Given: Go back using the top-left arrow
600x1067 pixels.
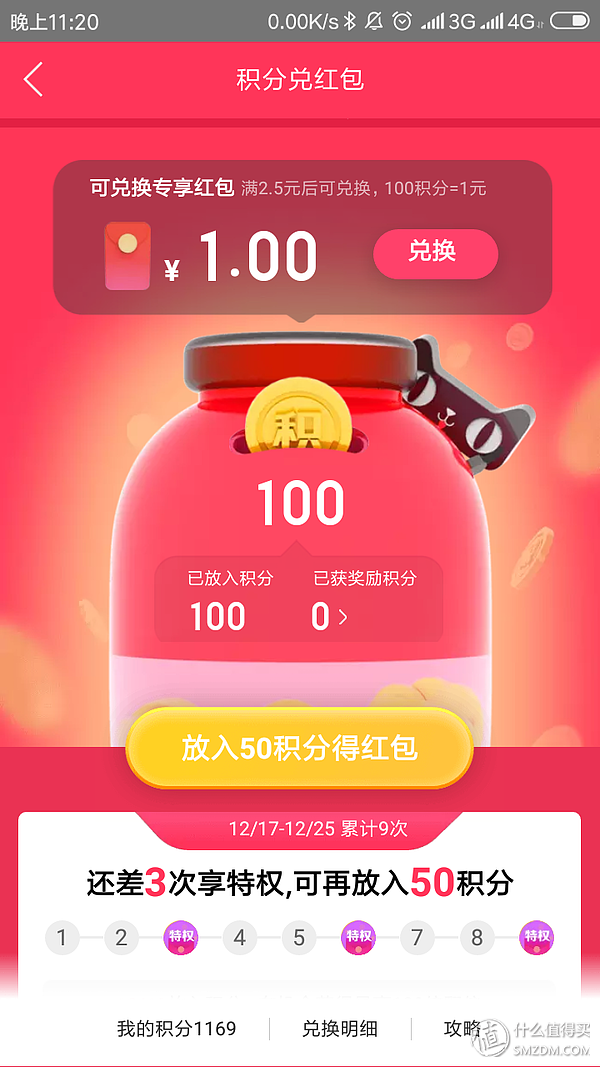Looking at the screenshot, I should [34, 79].
